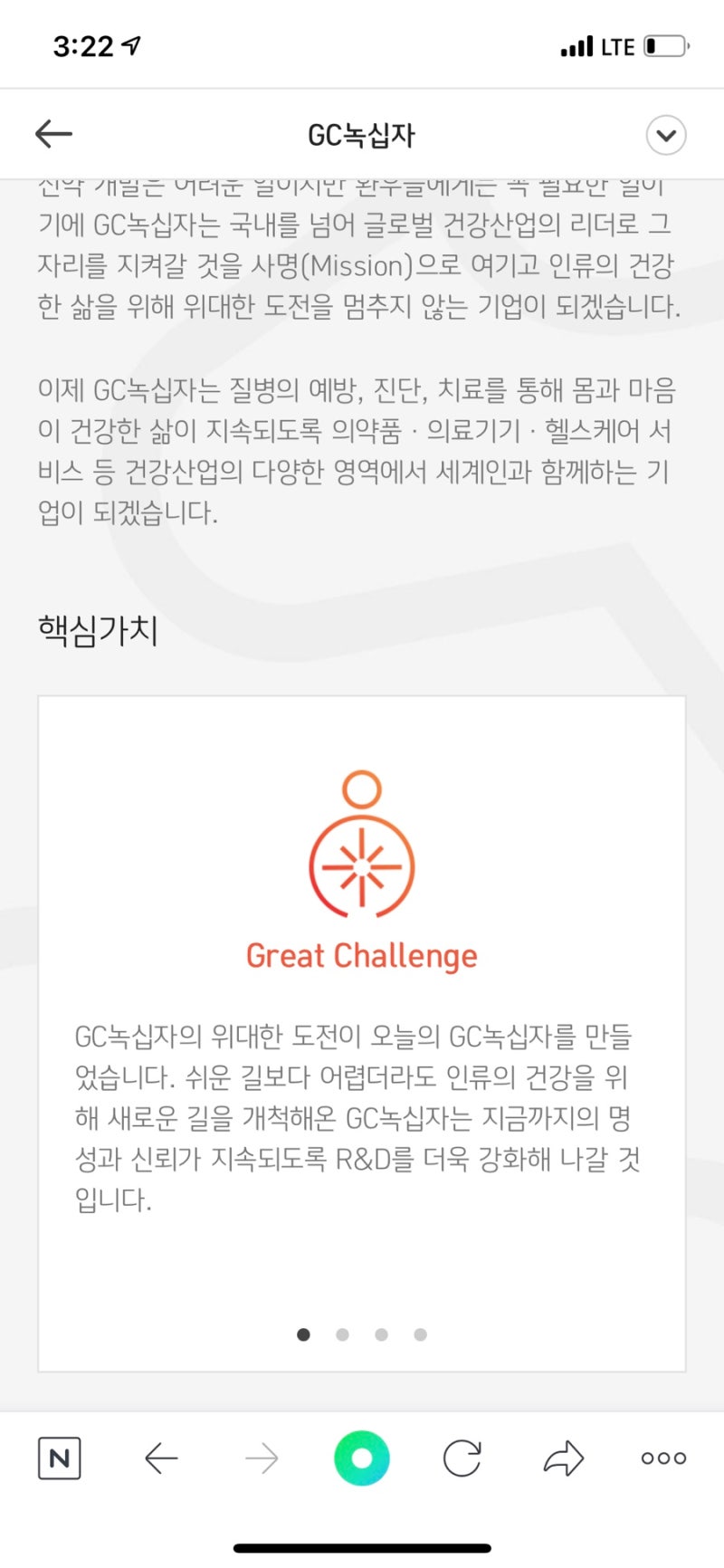Jump to the fourth carousel page dot
Image resolution: width=724 pixels, height=1568 pixels.
click(420, 1334)
